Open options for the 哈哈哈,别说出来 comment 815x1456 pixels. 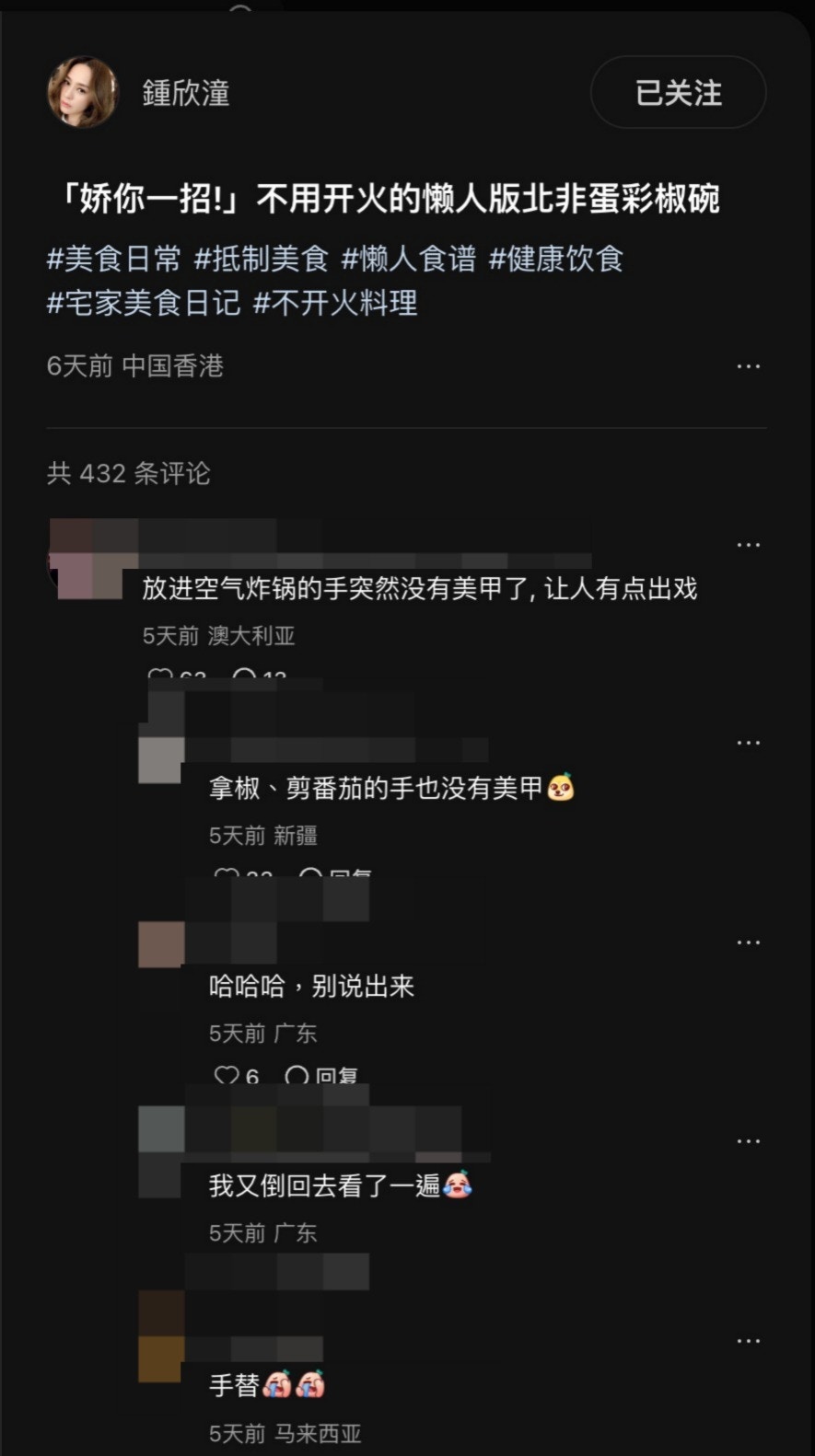[x=748, y=942]
